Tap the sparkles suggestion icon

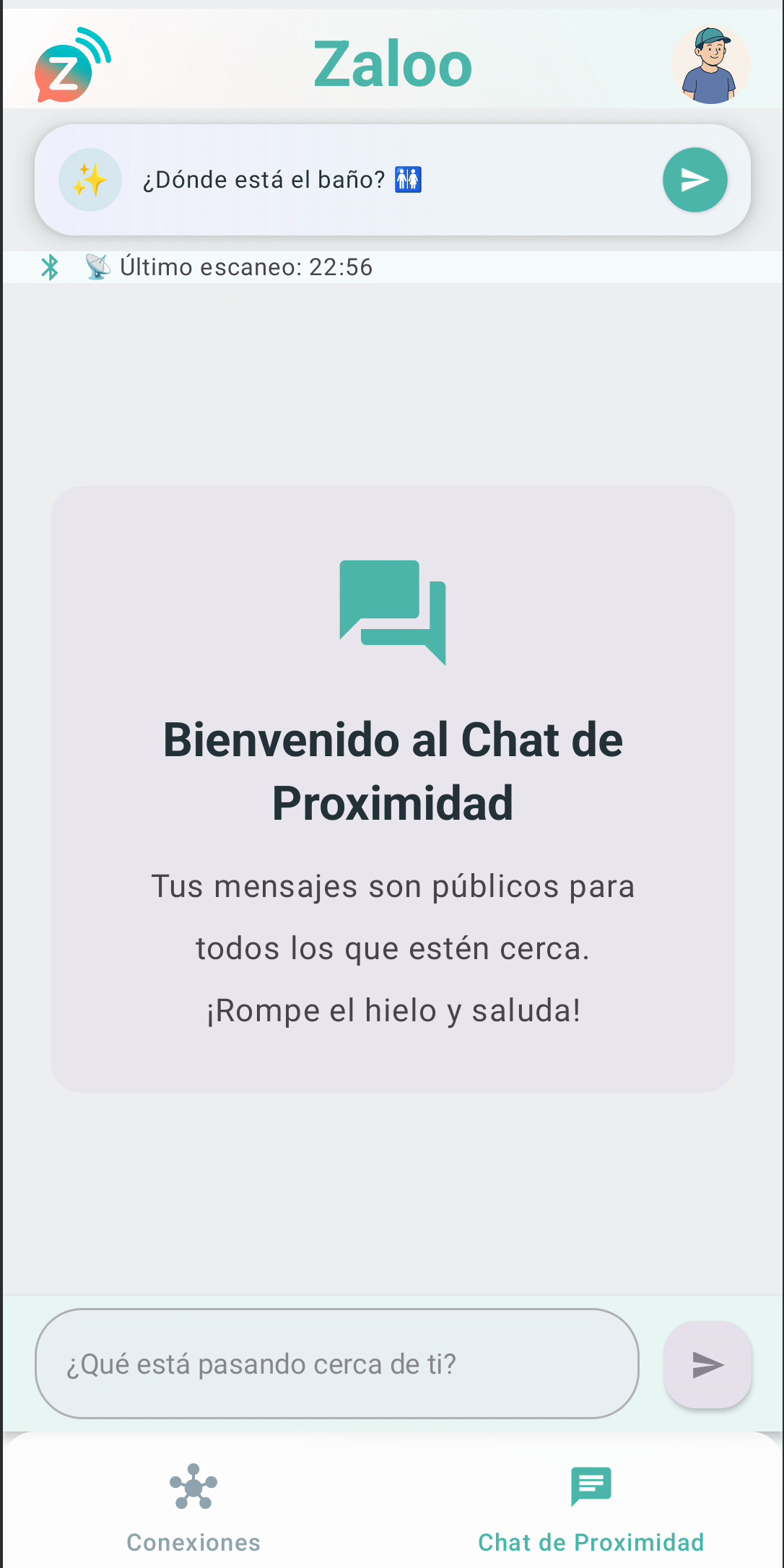[x=90, y=180]
